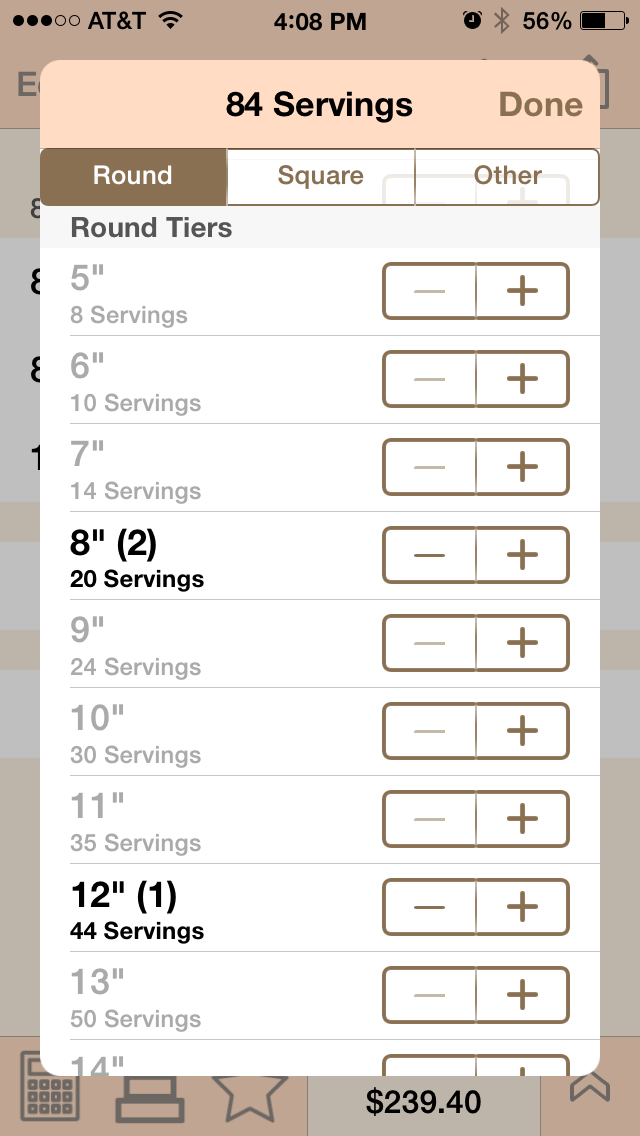Select the Round tab
This screenshot has width=640, height=1136.
click(133, 176)
